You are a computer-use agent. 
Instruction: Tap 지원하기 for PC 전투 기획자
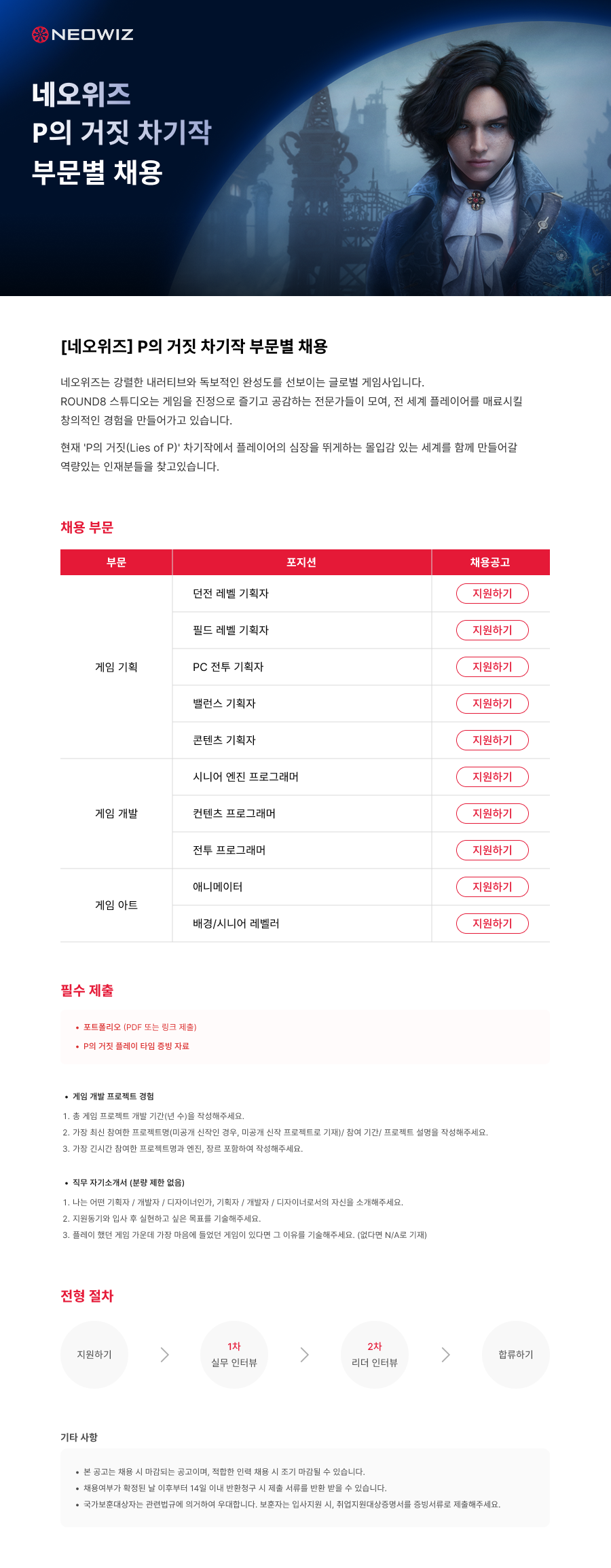[492, 667]
